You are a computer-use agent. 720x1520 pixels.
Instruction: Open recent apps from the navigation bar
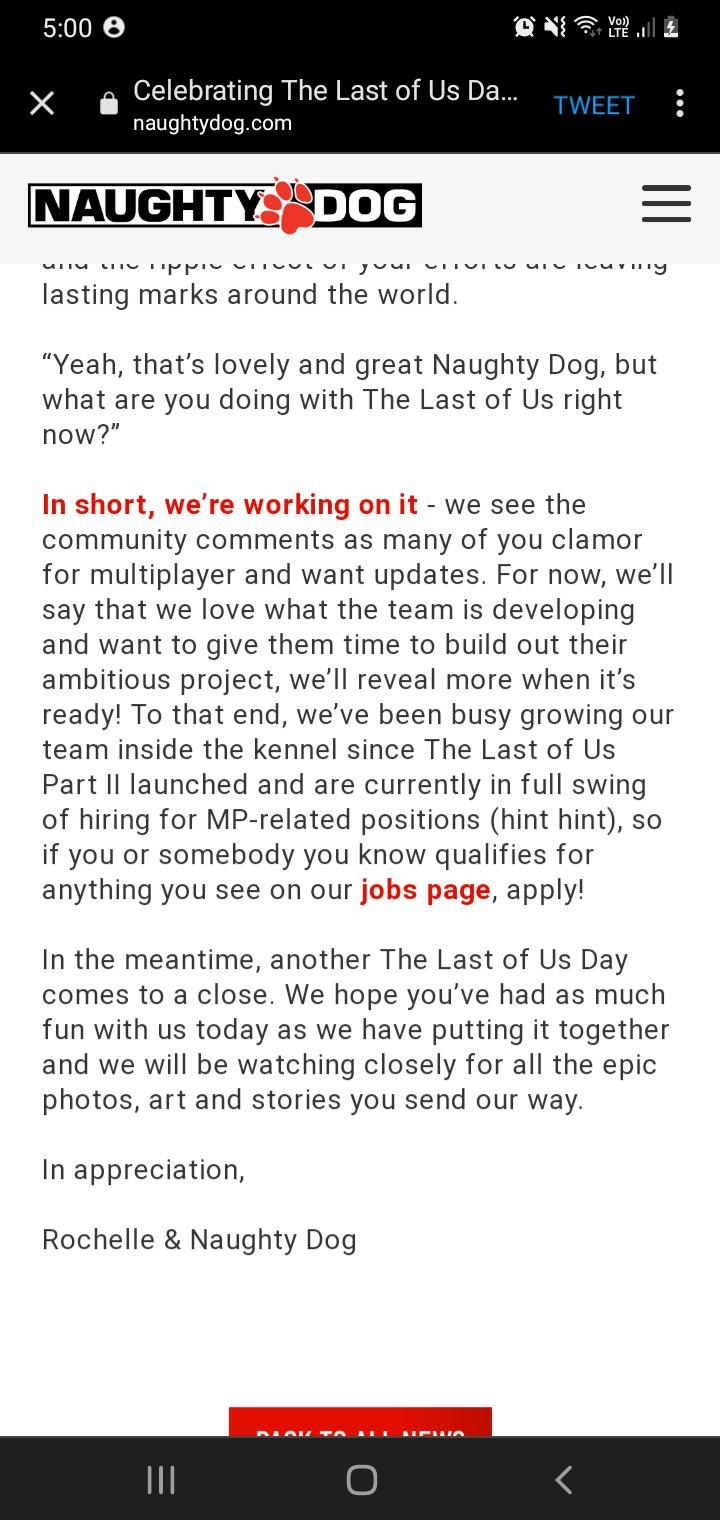tap(161, 1479)
